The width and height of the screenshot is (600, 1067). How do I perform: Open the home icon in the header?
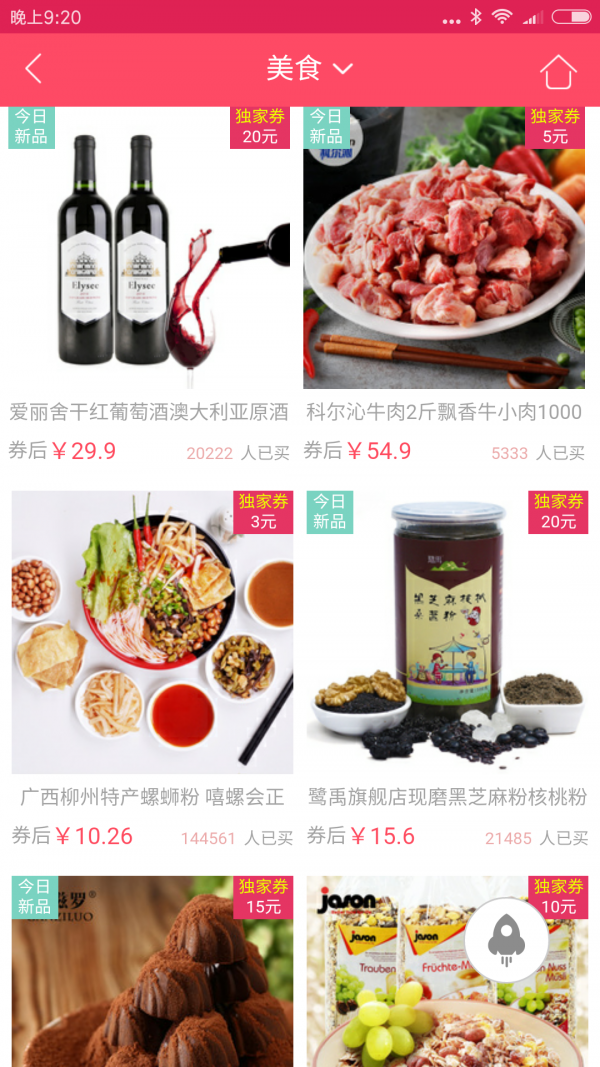[x=558, y=70]
